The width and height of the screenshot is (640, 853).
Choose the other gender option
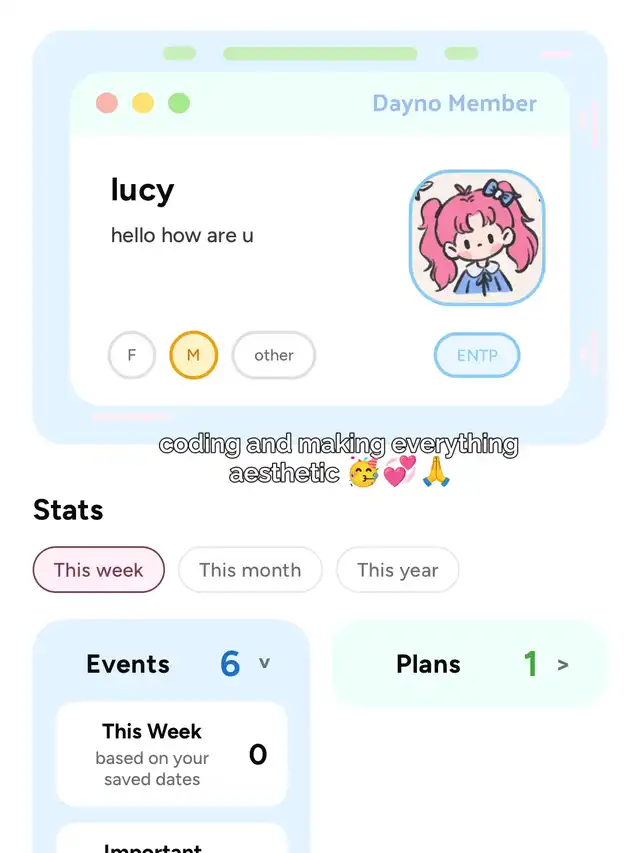[273, 355]
